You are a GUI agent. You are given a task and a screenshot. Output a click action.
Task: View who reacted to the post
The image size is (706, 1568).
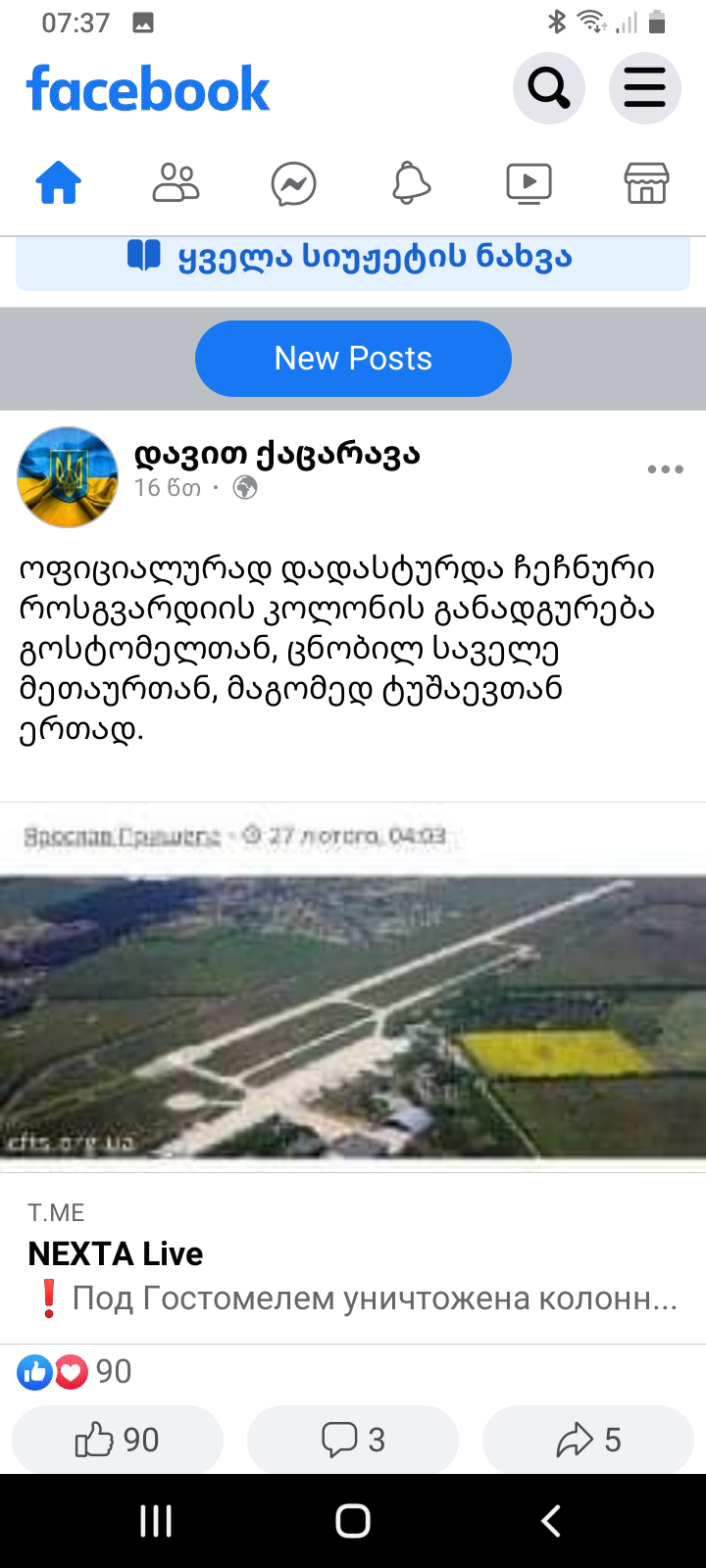point(74,1372)
